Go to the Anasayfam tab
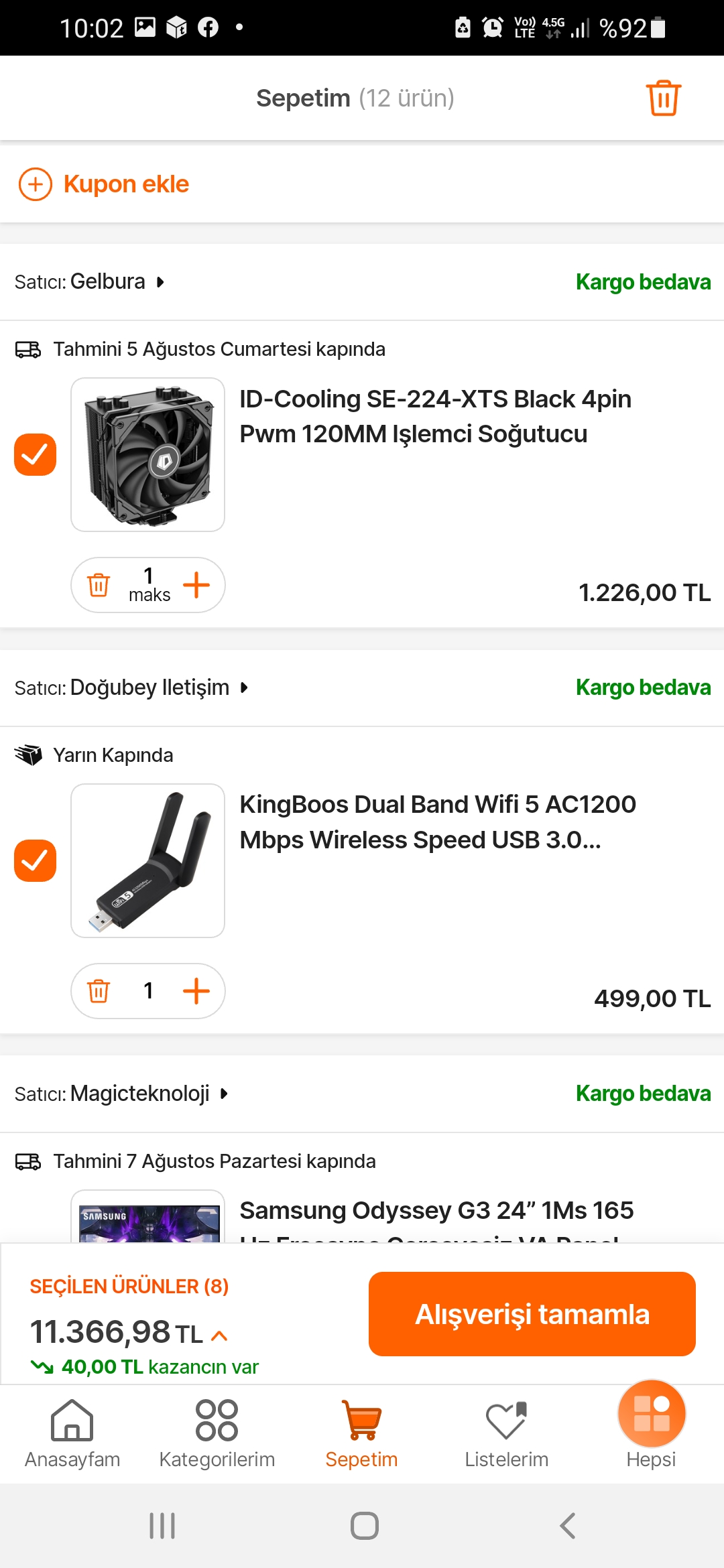Screen dimensions: 724x1568 click(x=72, y=1433)
